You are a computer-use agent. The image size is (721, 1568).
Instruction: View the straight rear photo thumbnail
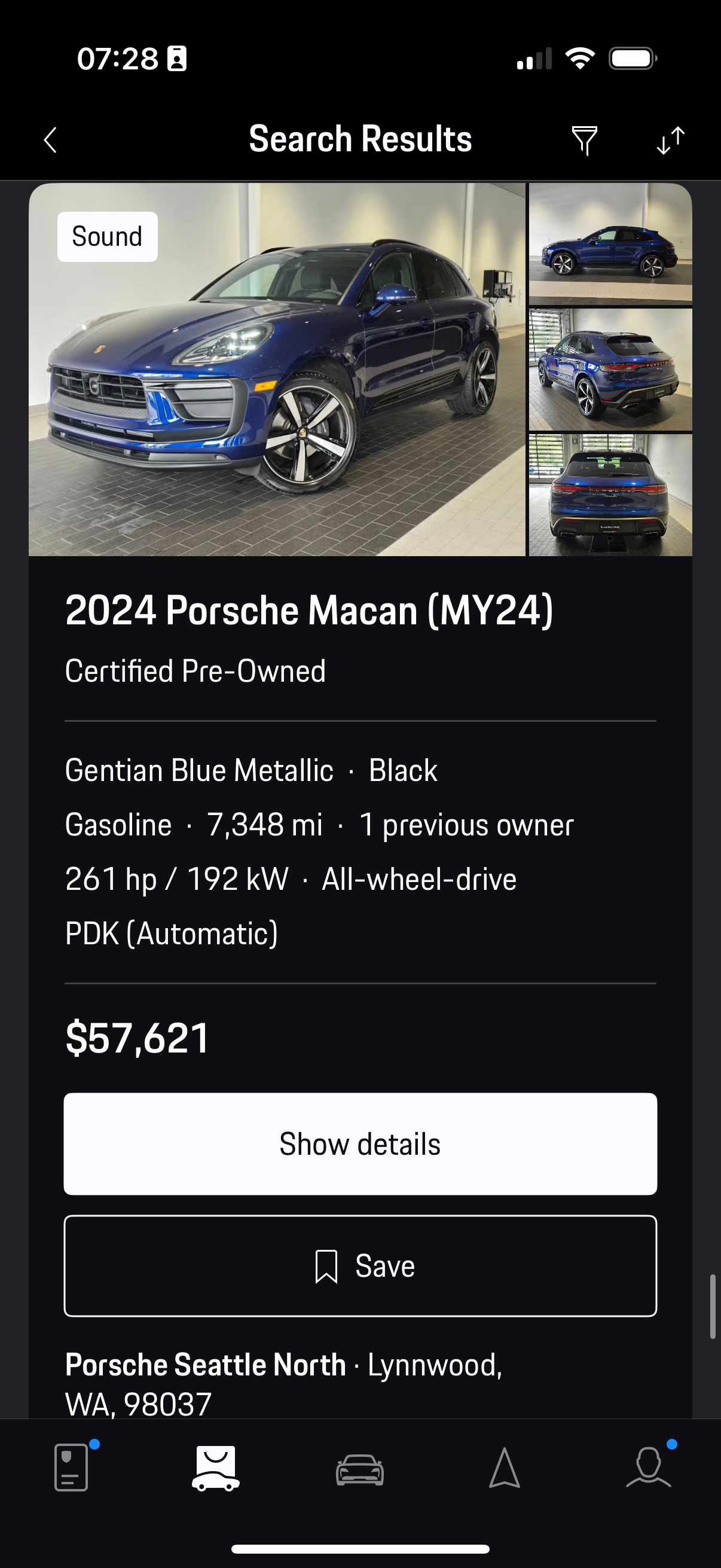[610, 495]
